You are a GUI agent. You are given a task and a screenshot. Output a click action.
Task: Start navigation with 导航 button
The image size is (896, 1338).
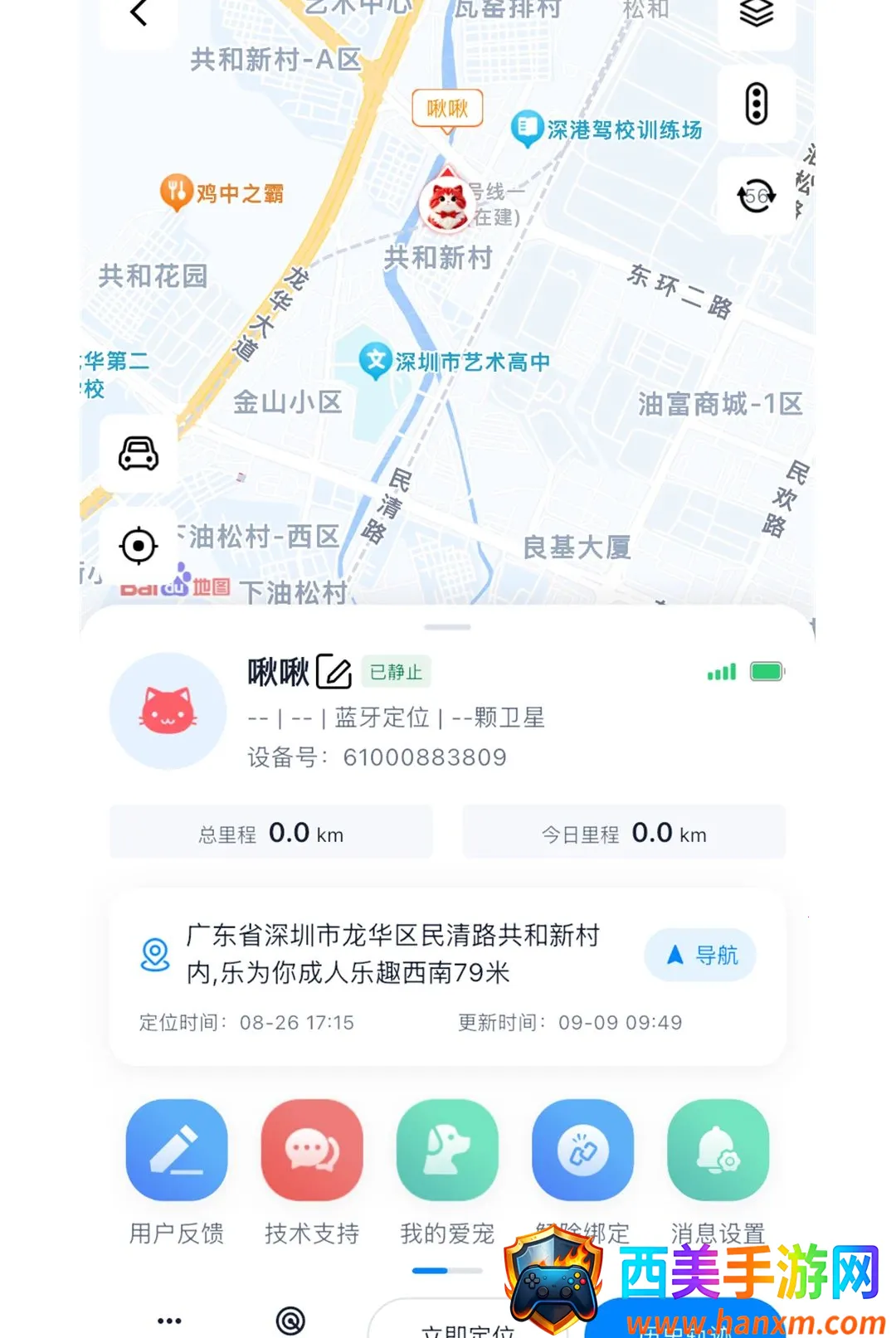[x=700, y=955]
